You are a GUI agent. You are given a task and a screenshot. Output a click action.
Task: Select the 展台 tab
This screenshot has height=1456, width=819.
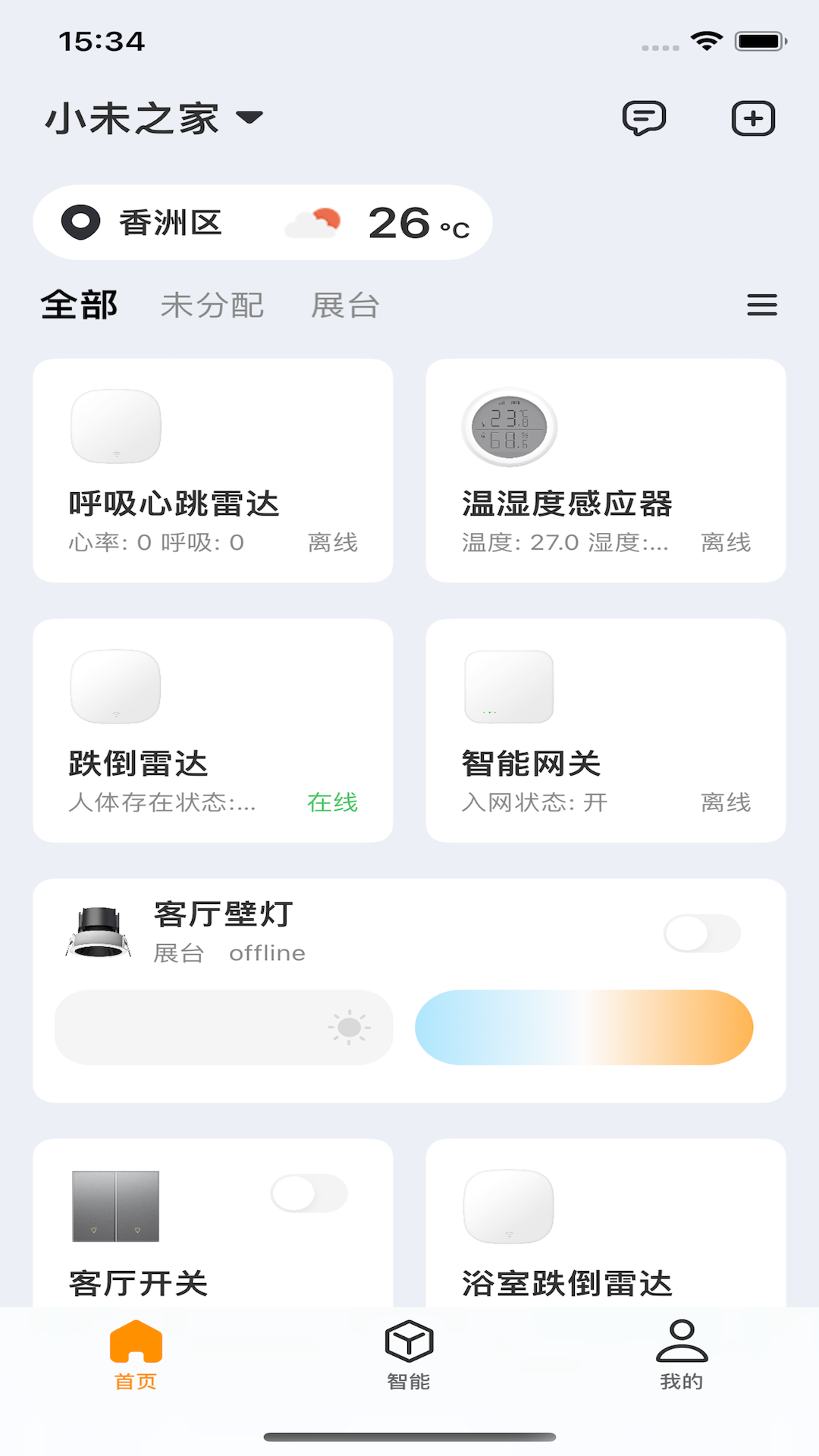(x=345, y=305)
